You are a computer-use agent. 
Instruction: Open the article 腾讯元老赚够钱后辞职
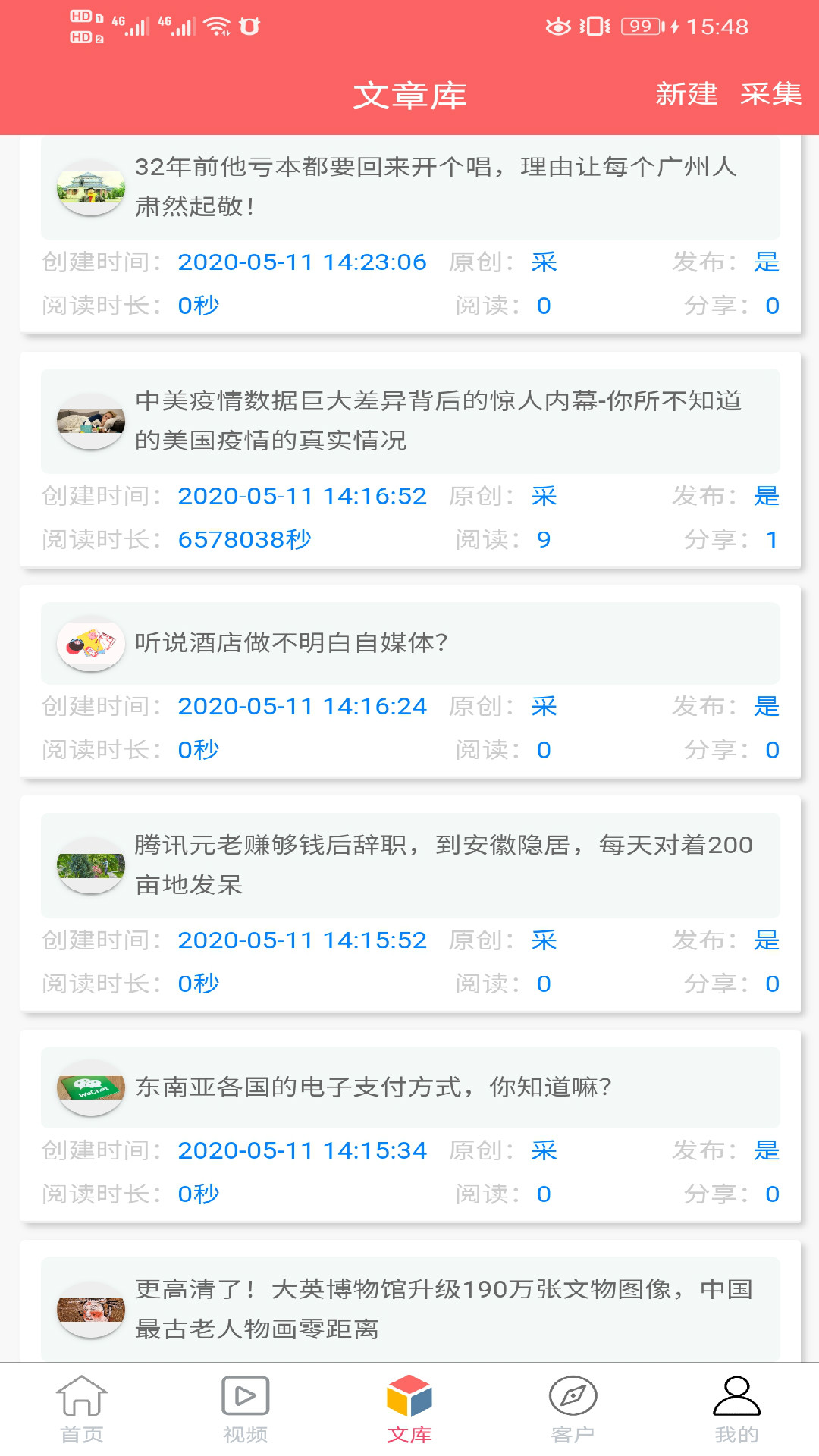point(443,864)
